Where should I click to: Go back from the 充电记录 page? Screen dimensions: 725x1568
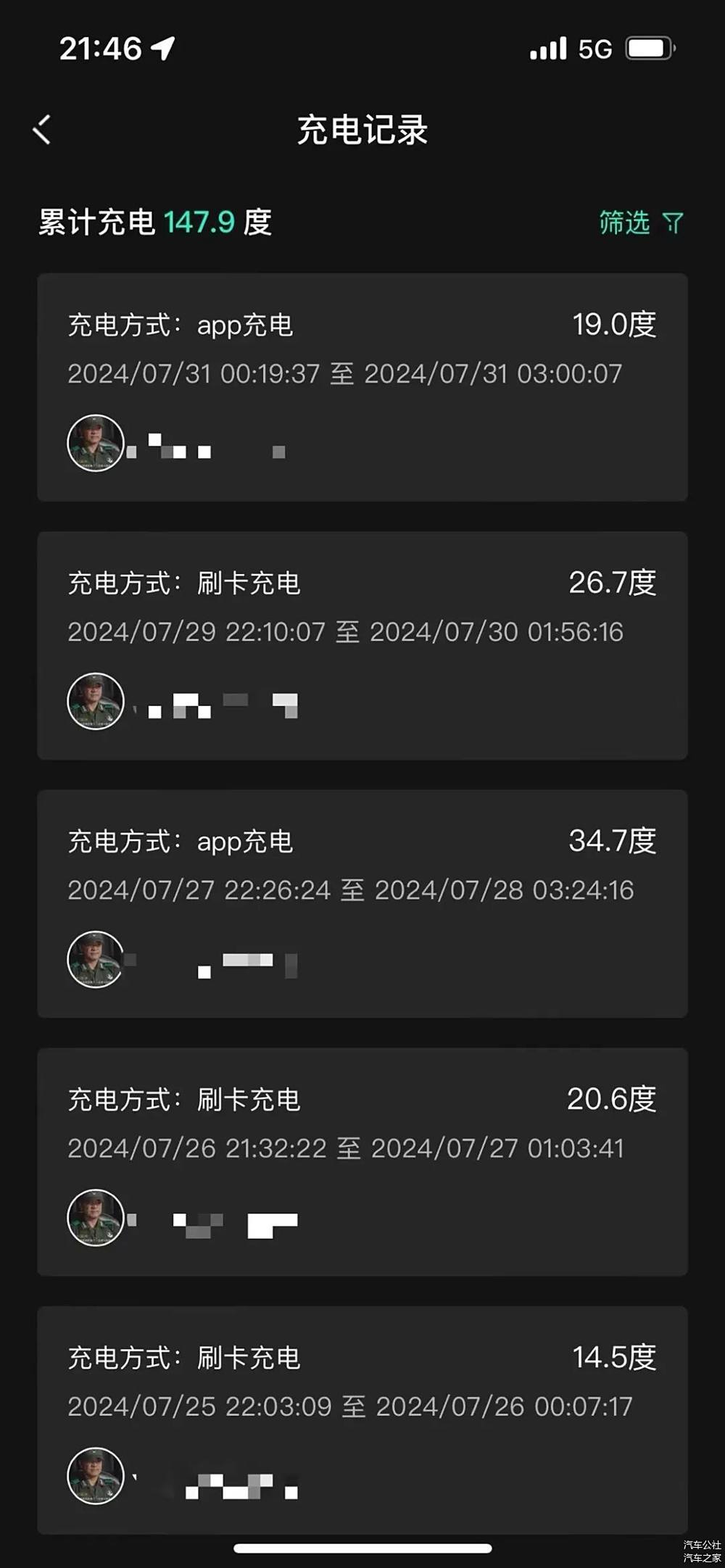[42, 130]
